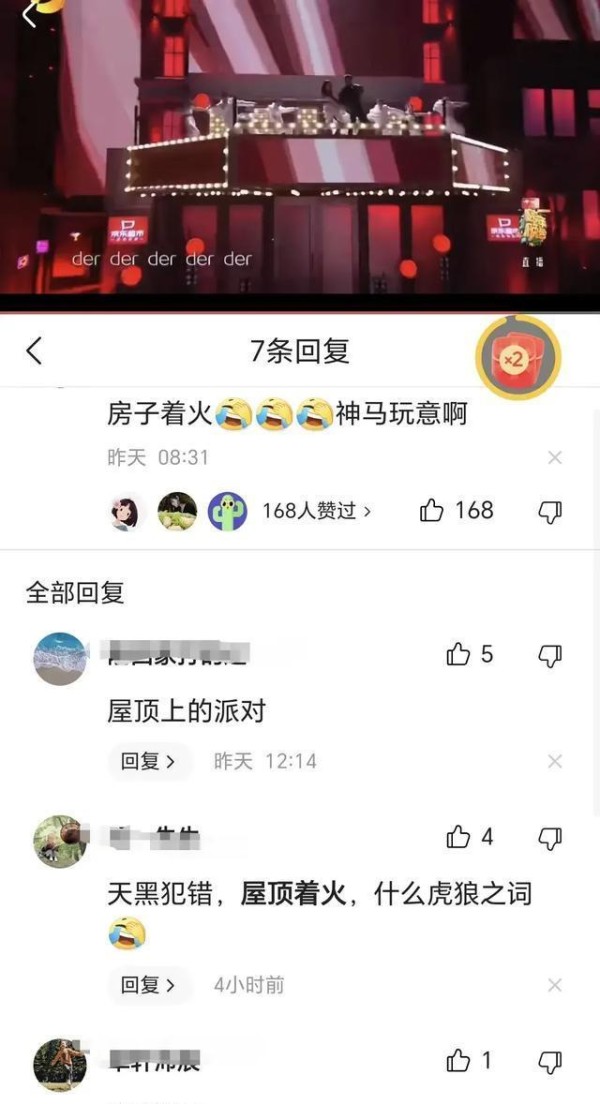
Task: Reply to the 天黑犯错 comment
Action: pyautogui.click(x=148, y=985)
